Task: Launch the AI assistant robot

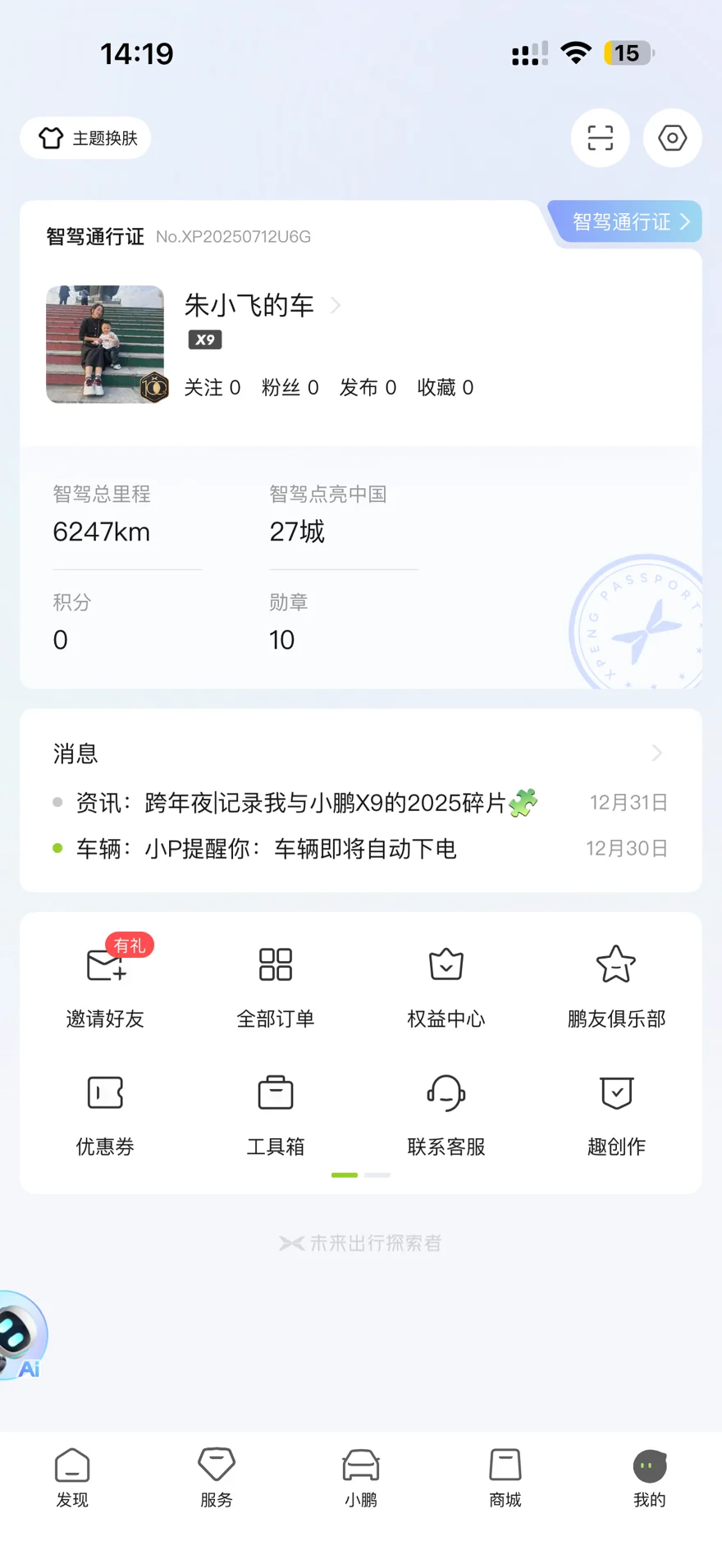Action: (x=21, y=1335)
